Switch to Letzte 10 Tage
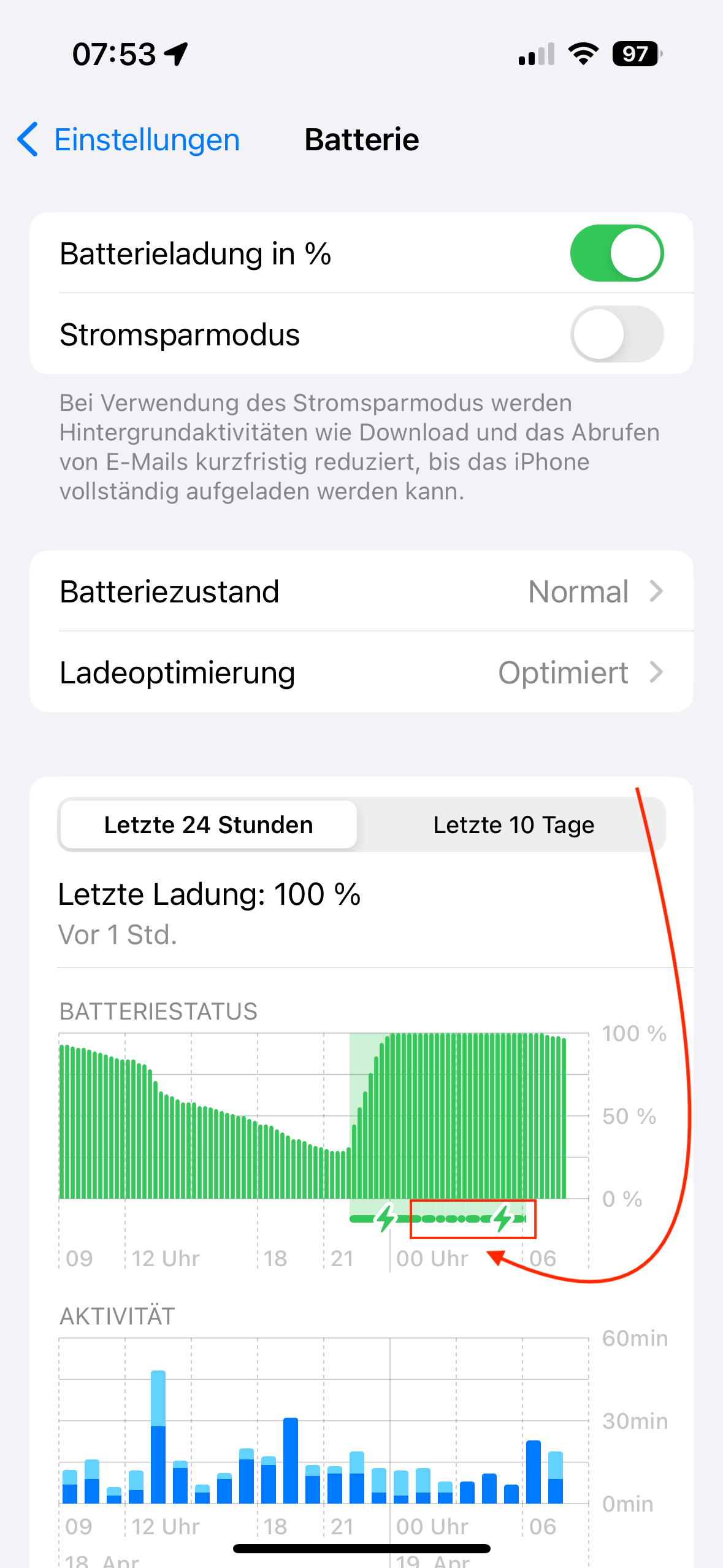The height and width of the screenshot is (1568, 723). pos(513,825)
